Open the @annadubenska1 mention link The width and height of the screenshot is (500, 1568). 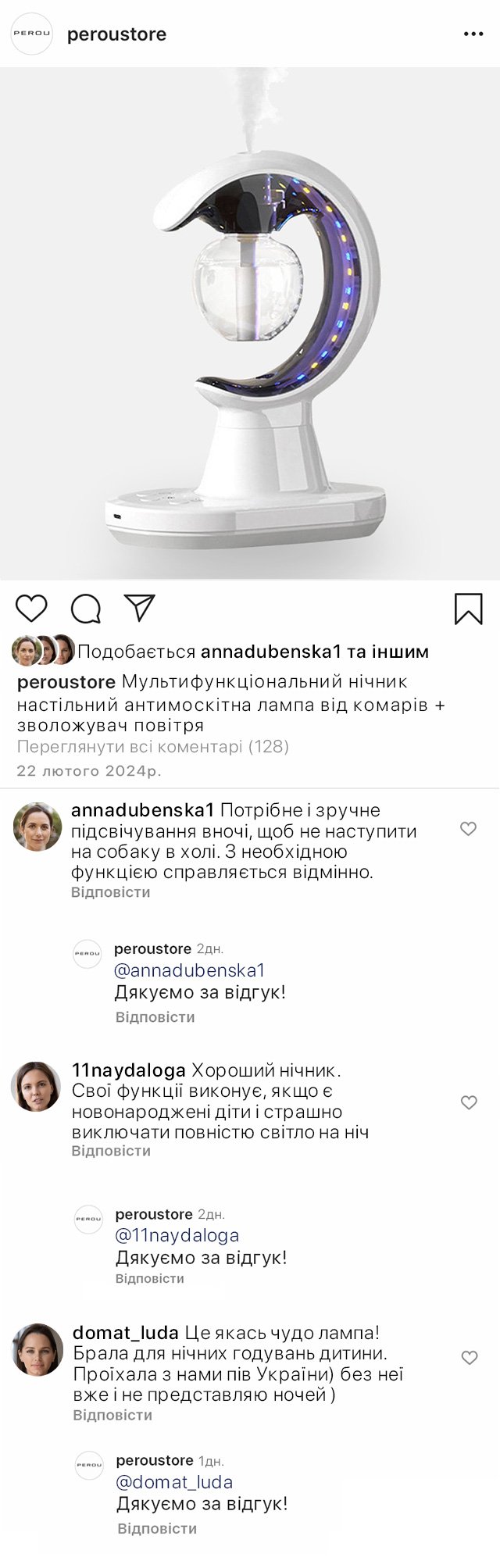click(189, 970)
